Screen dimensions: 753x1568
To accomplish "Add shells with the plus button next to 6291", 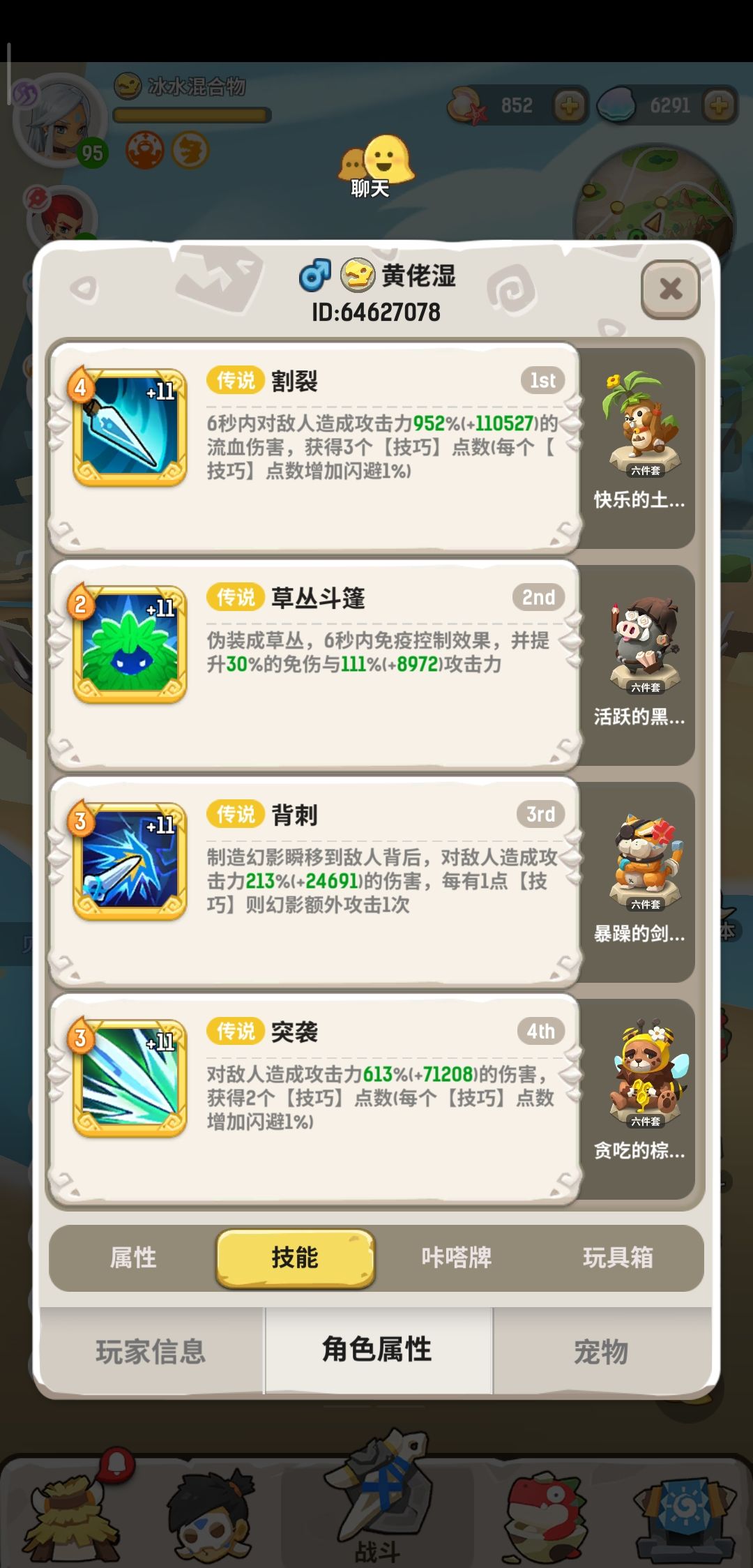I will tap(718, 105).
